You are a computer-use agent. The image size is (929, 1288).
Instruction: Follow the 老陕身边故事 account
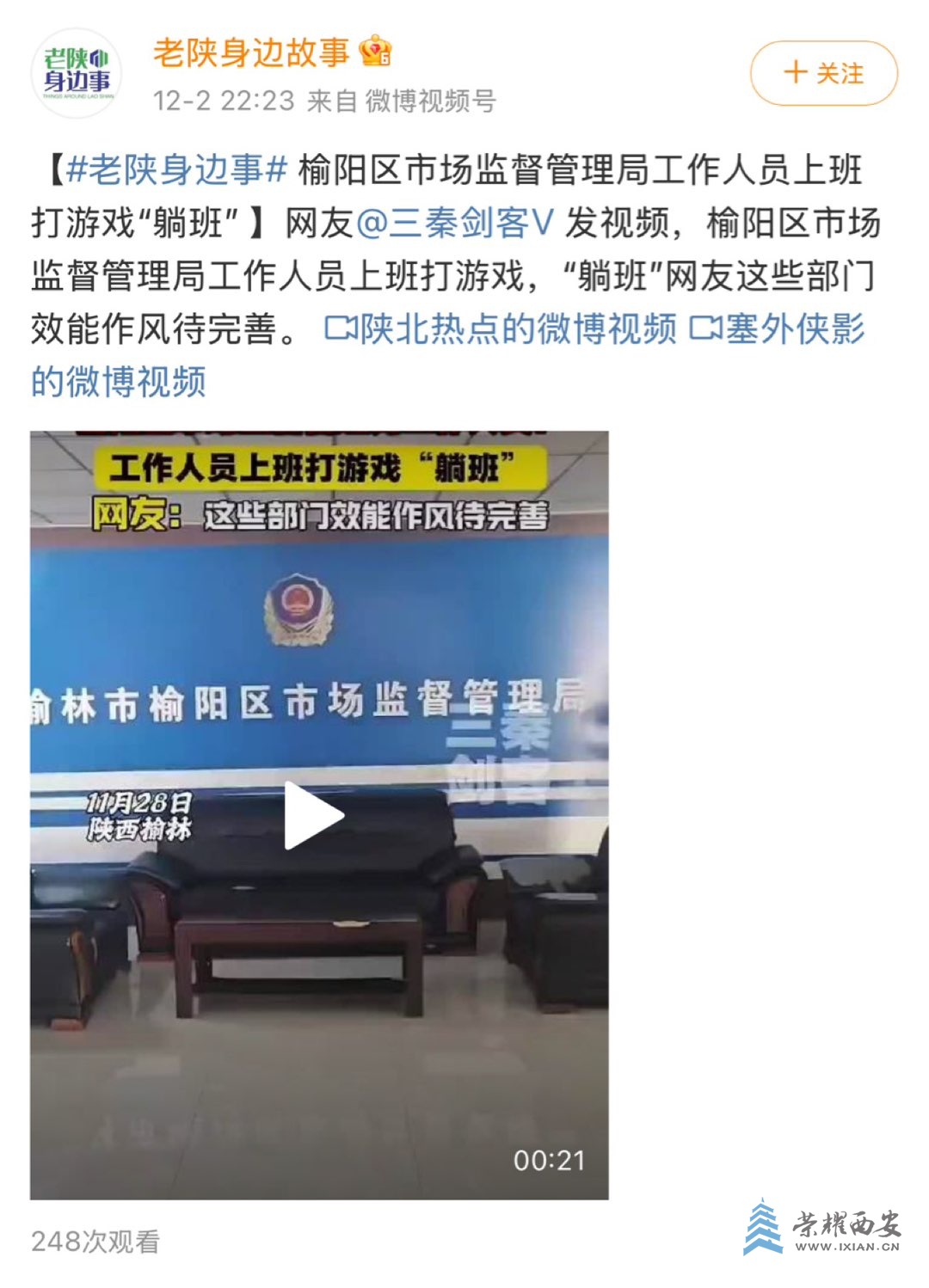823,73
